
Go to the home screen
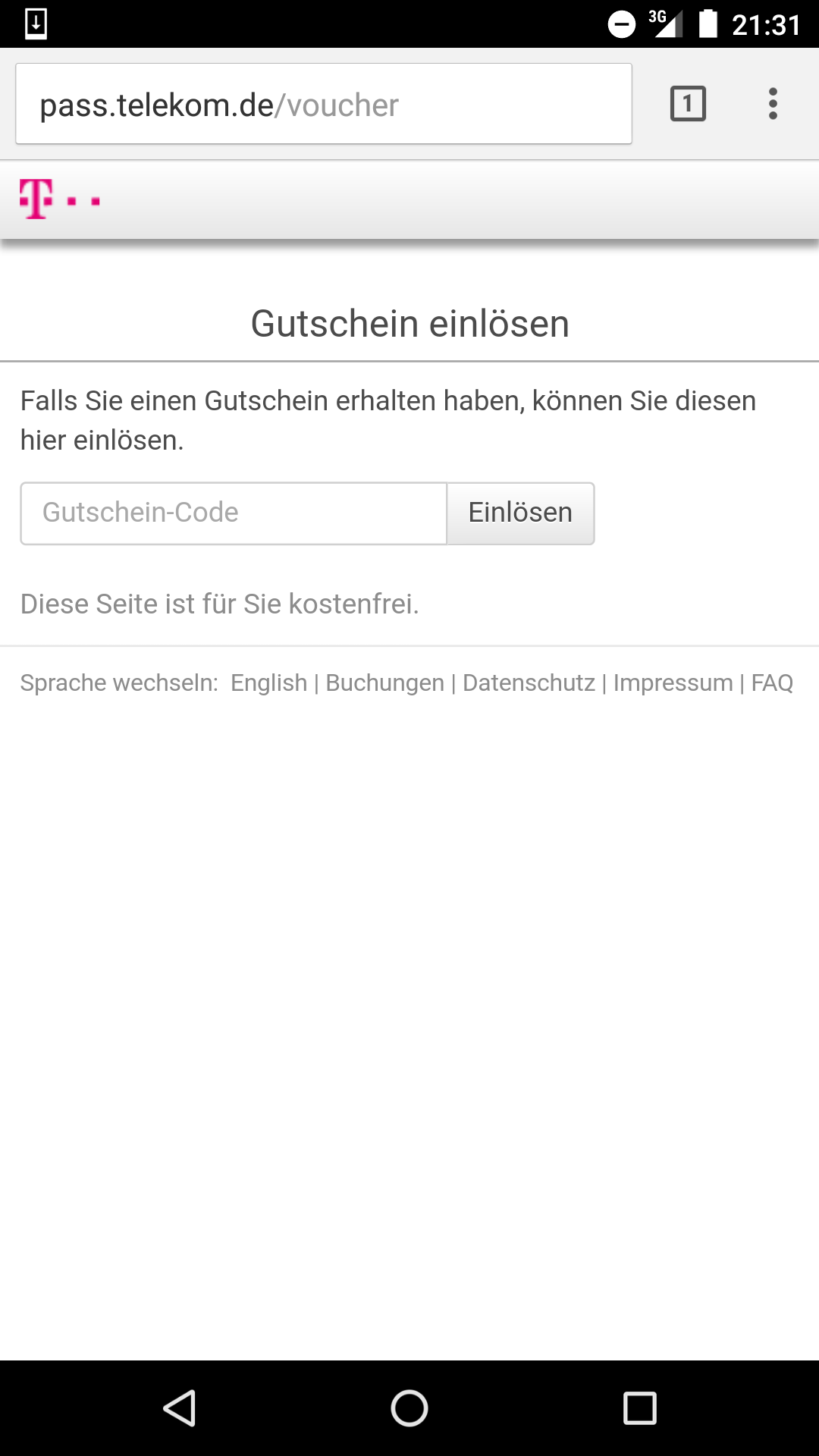pos(409,1408)
